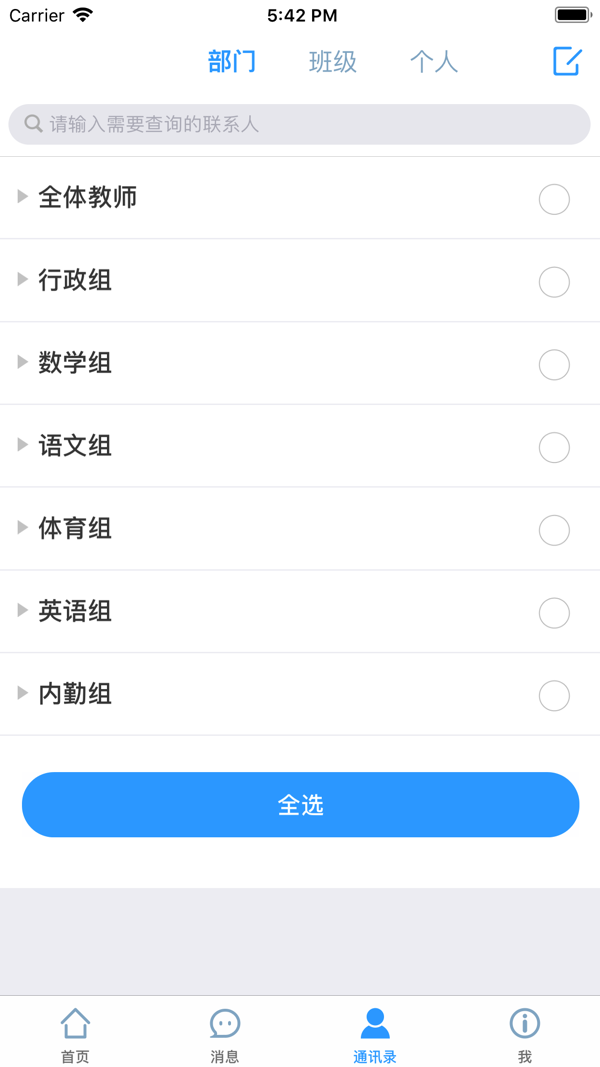This screenshot has height=1067, width=600.
Task: Check the circle for 行政组
Action: tap(554, 282)
